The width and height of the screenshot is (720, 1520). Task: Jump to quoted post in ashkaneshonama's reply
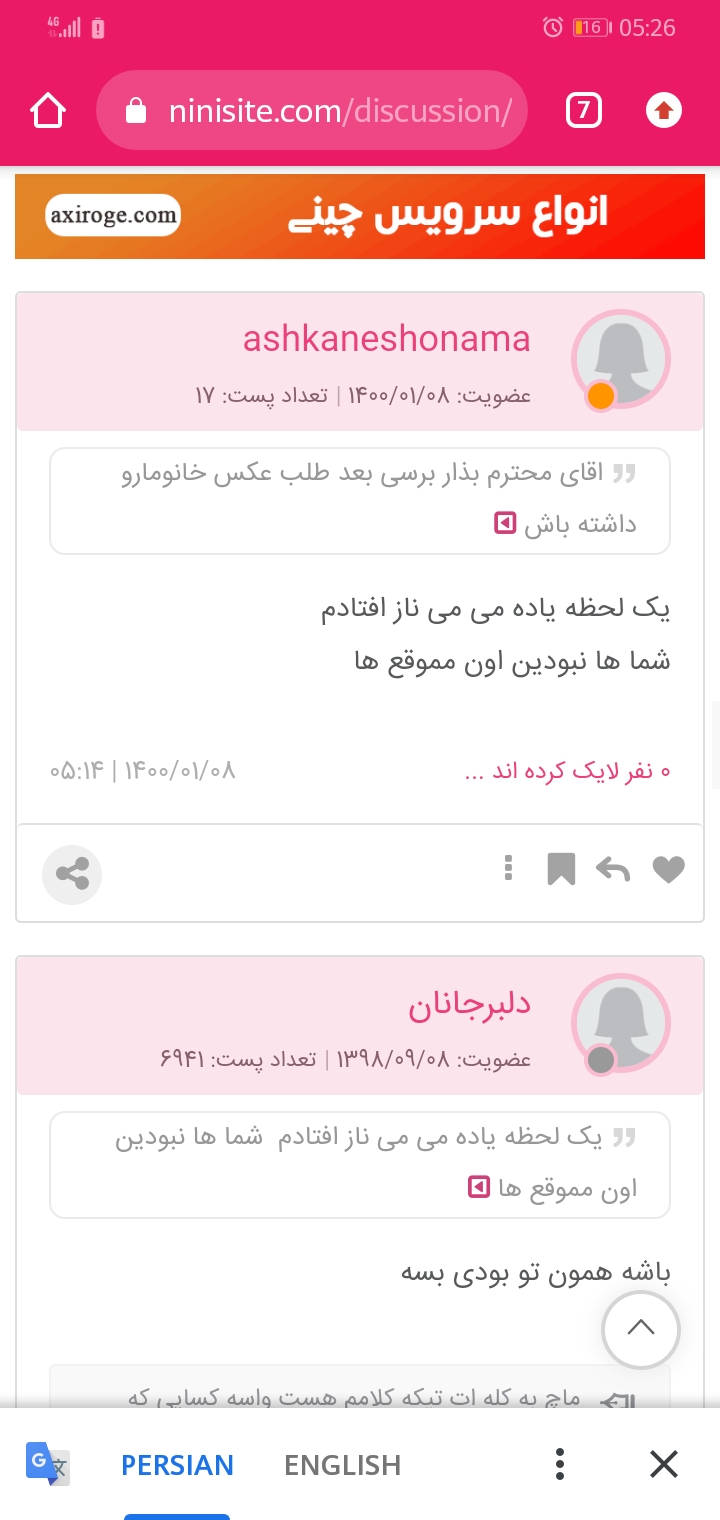[506, 523]
